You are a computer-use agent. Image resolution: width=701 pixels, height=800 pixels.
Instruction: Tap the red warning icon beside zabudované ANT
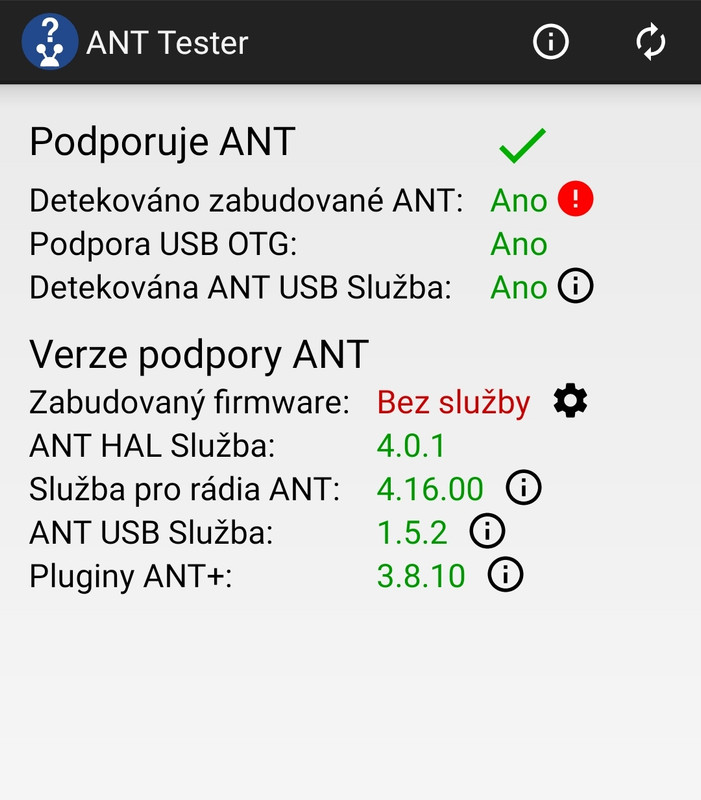pyautogui.click(x=575, y=198)
